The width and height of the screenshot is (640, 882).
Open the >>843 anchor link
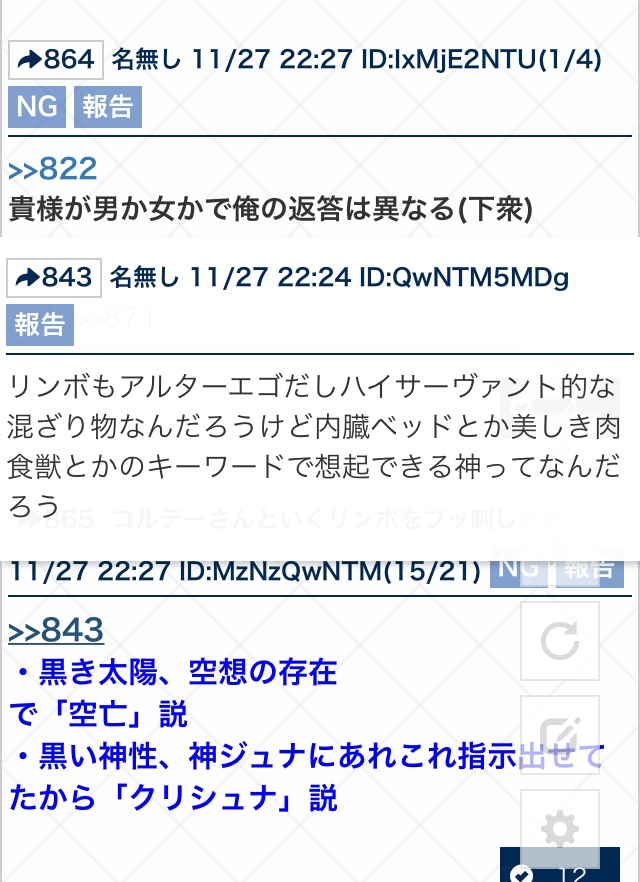[x=56, y=630]
